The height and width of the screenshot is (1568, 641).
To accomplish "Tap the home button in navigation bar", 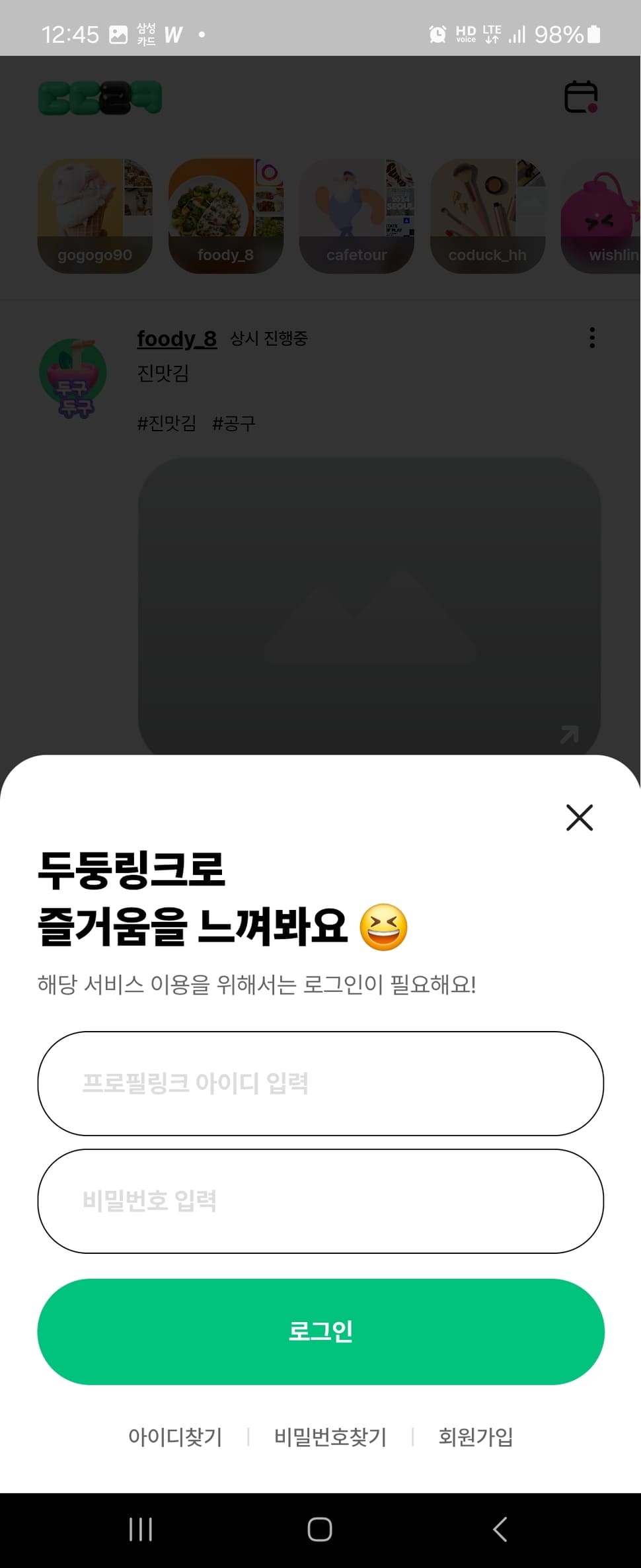I will pyautogui.click(x=320, y=1530).
